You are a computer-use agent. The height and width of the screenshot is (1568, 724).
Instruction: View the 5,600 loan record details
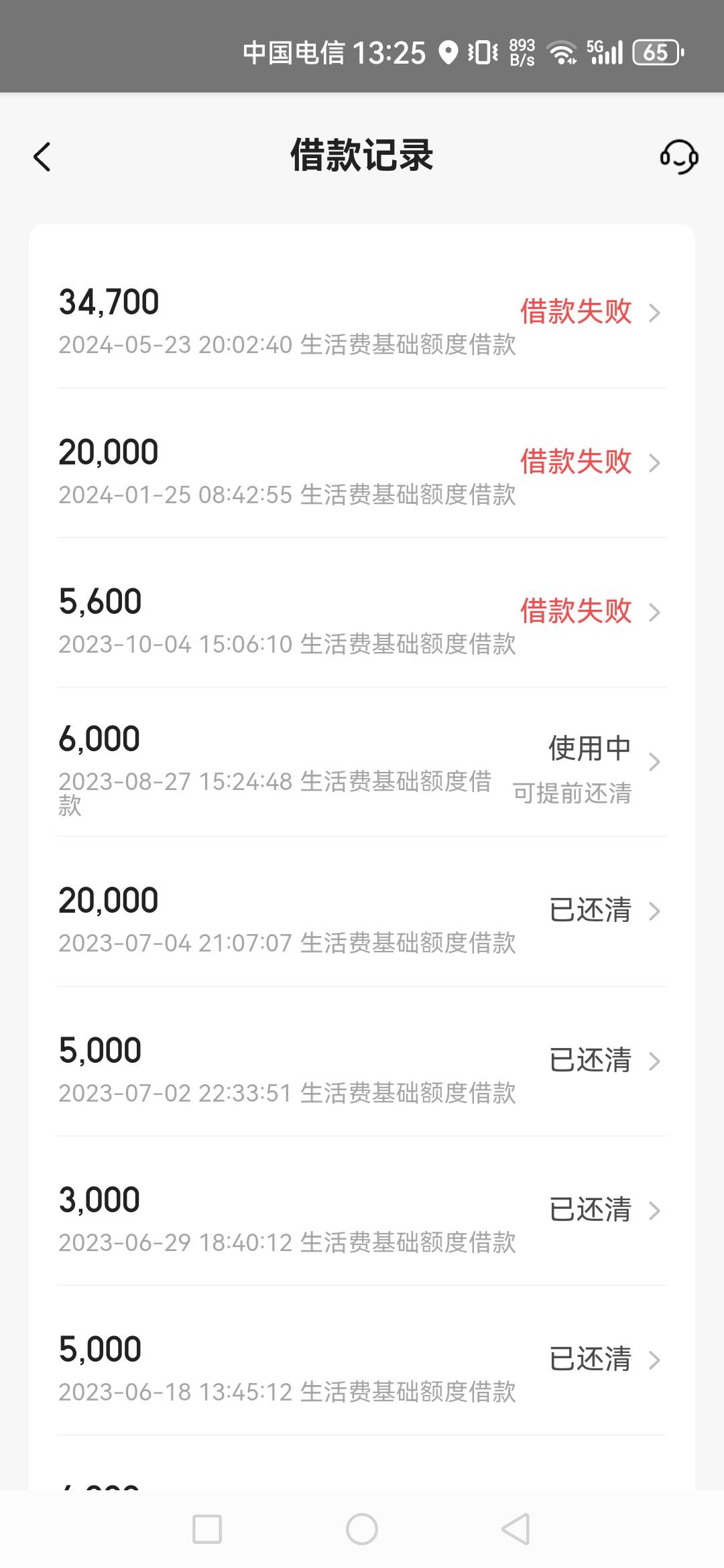pos(362,612)
